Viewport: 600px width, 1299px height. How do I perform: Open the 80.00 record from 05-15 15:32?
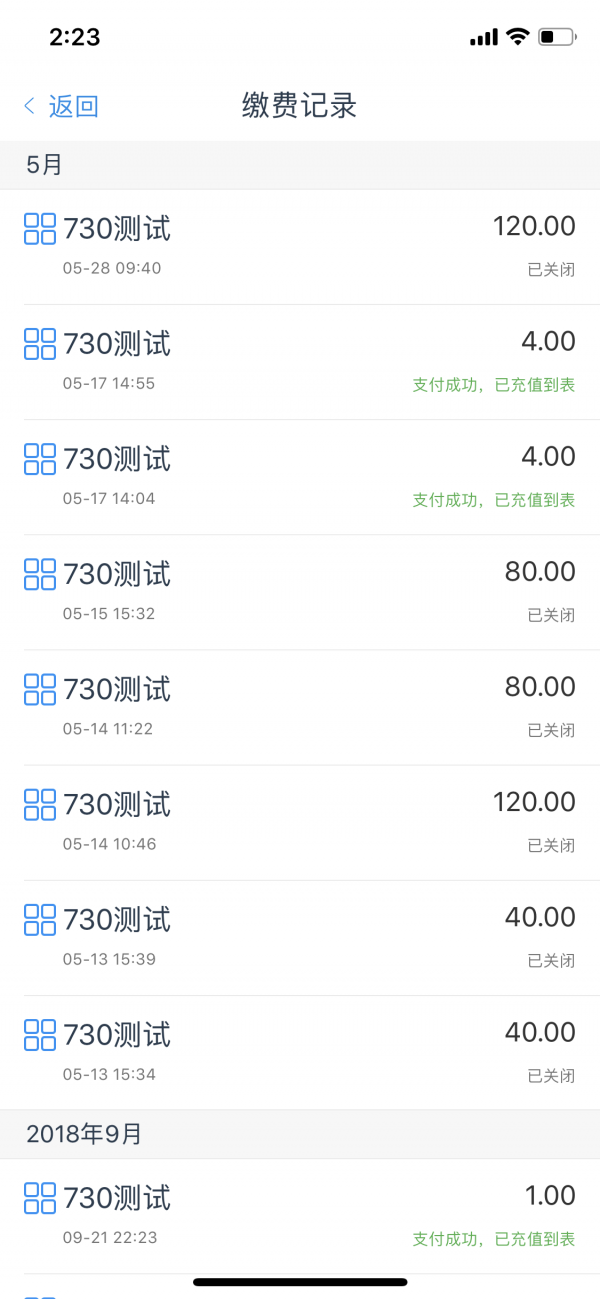coord(300,592)
